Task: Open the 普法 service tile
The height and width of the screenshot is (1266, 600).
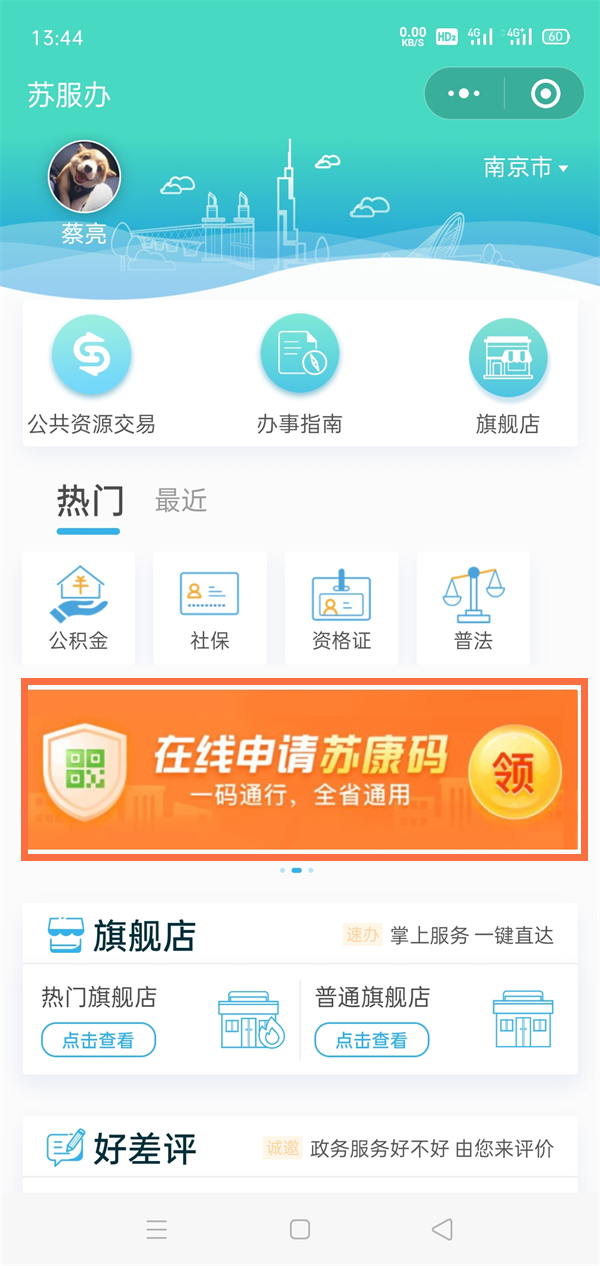Action: click(473, 609)
